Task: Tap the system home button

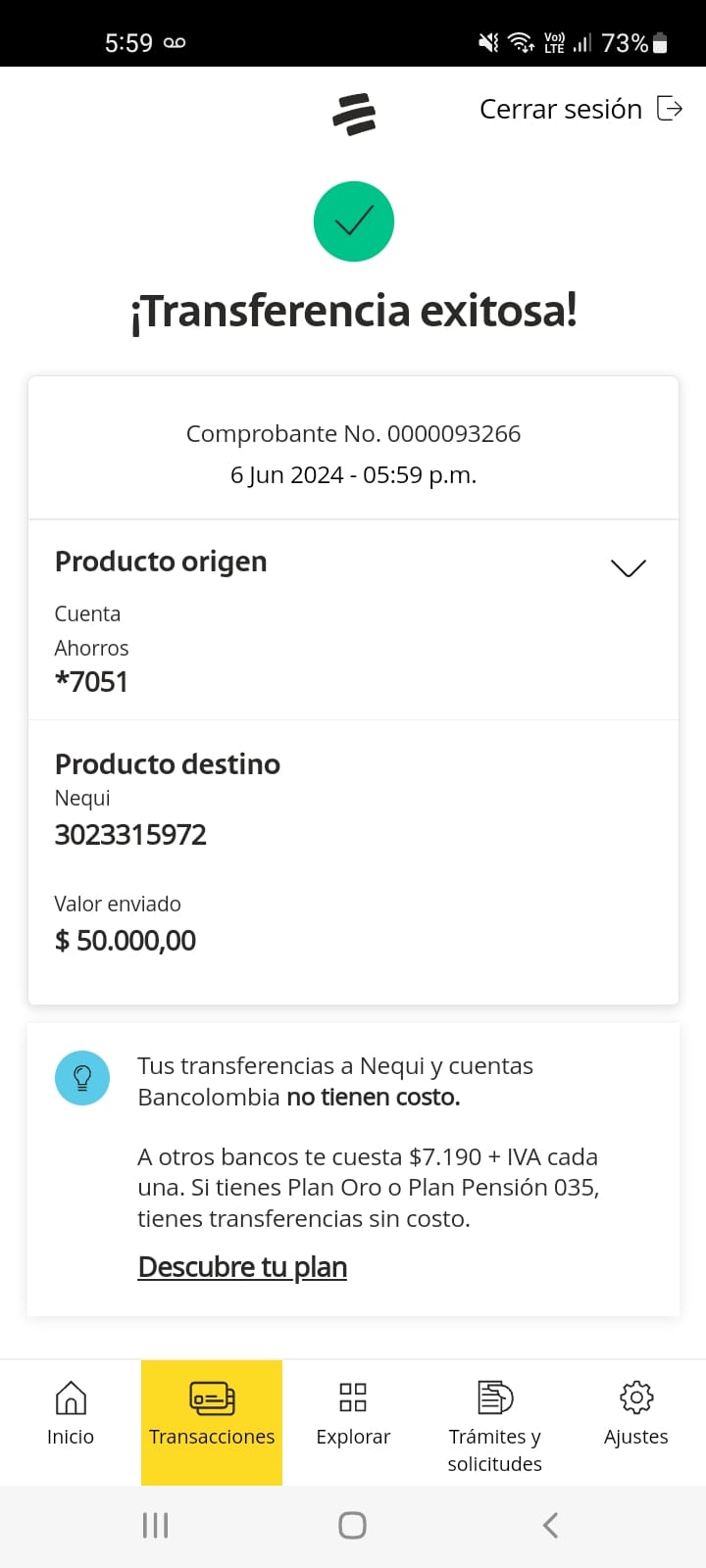Action: pos(352,1525)
